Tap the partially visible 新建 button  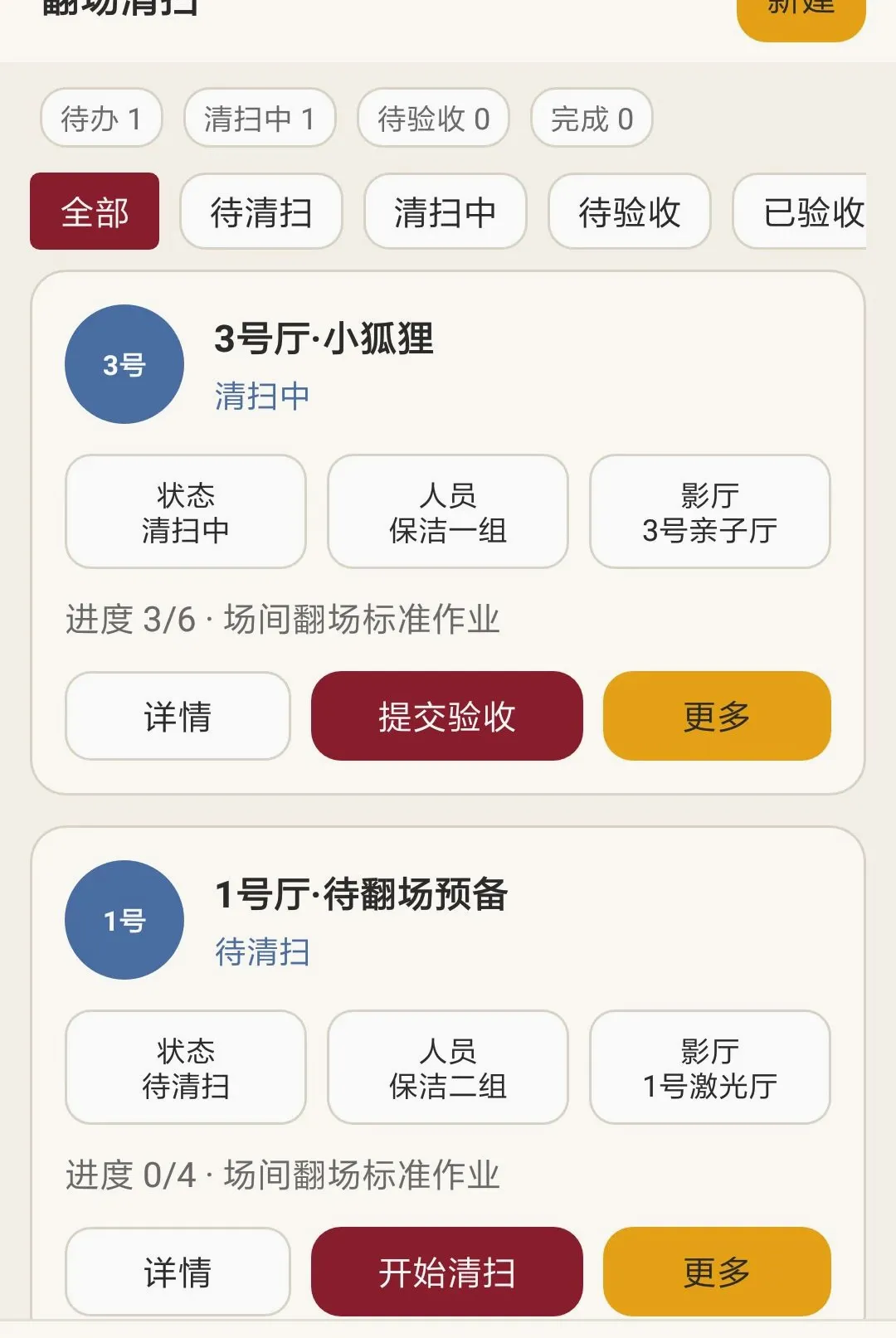click(x=801, y=18)
